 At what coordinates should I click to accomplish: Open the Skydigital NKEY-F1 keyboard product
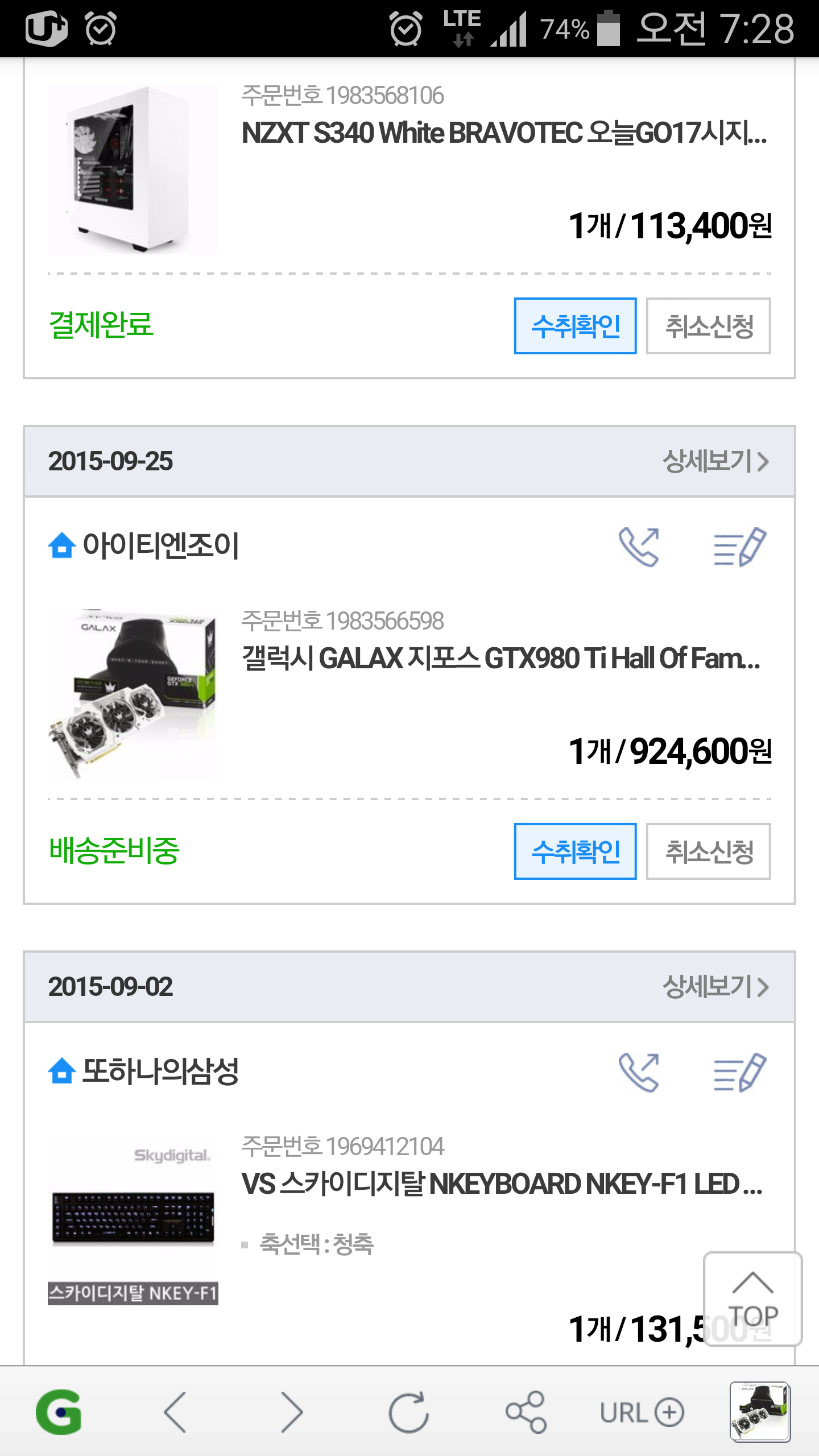coord(500,1184)
